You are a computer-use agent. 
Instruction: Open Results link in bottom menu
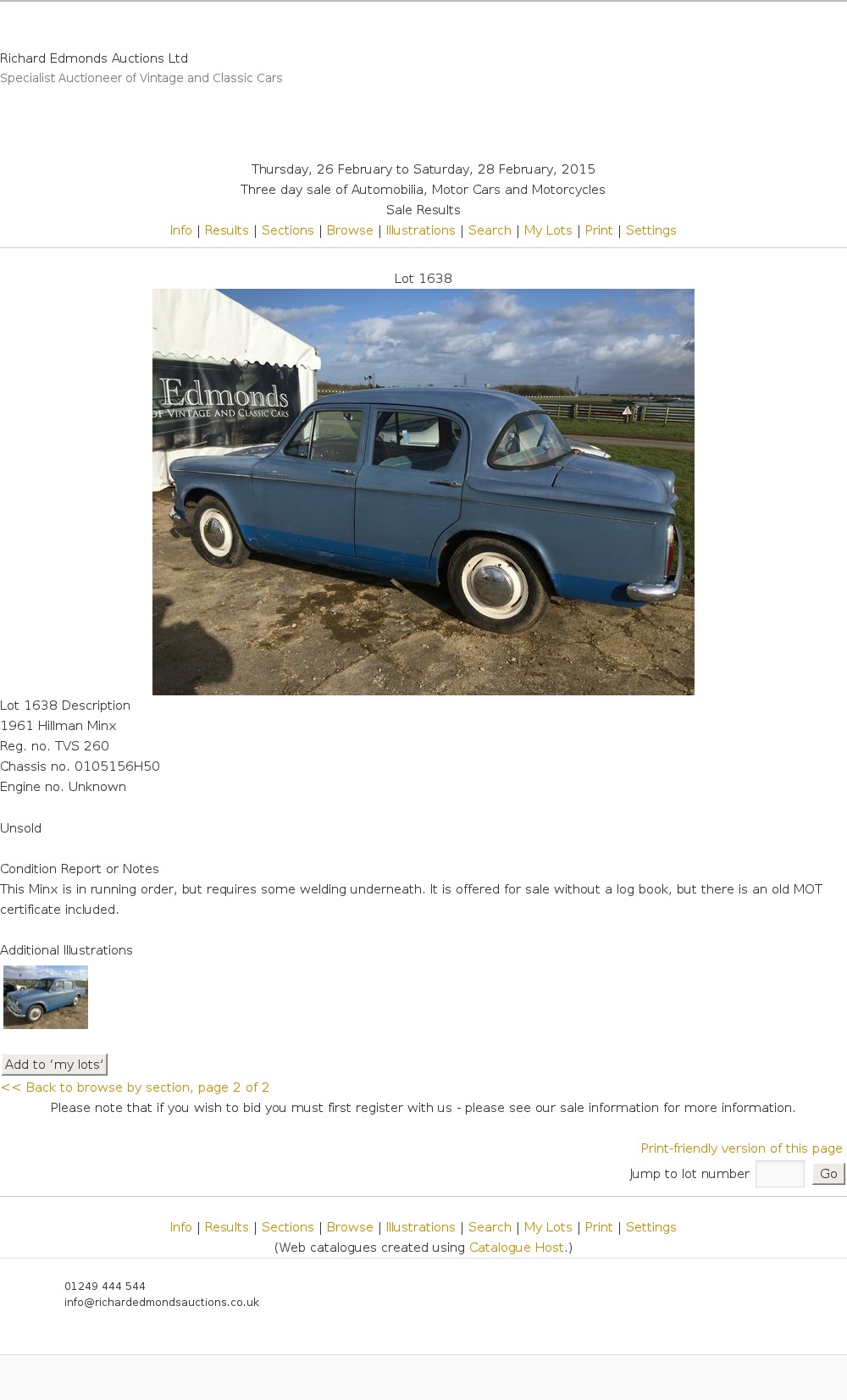pos(226,1227)
